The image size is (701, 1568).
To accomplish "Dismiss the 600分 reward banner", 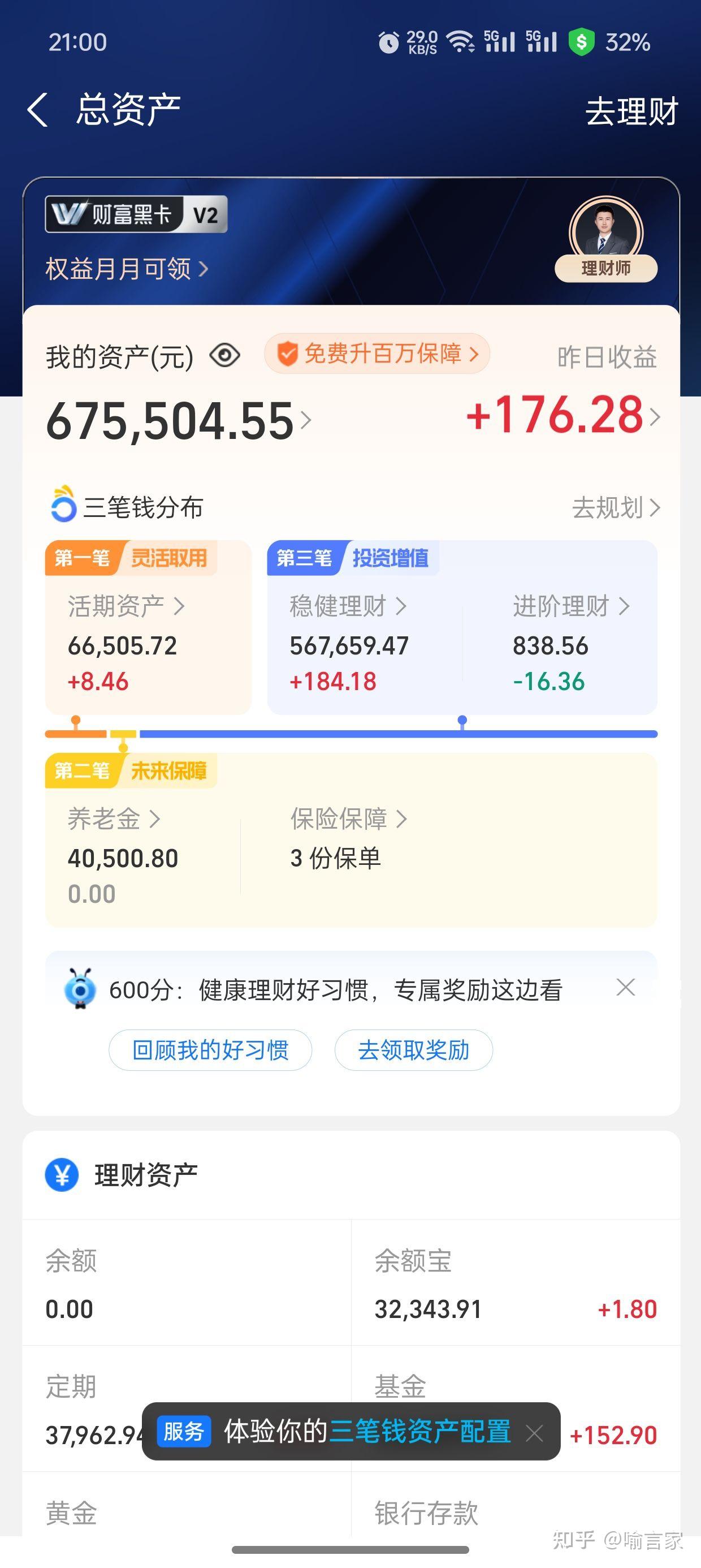I will click(x=626, y=987).
